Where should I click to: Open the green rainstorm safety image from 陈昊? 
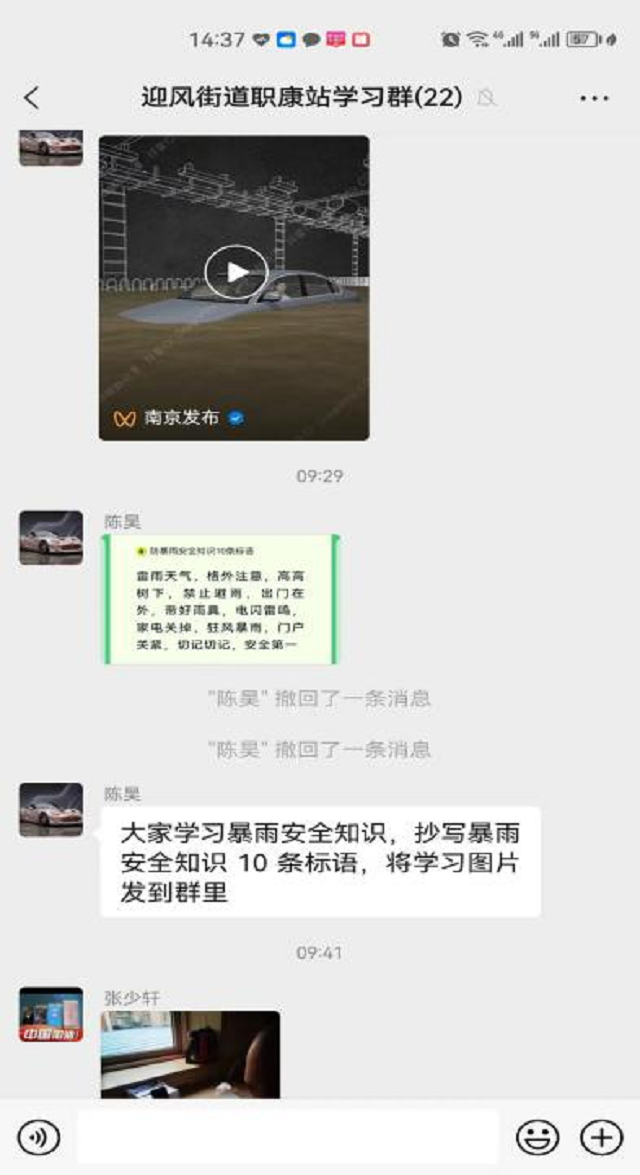click(x=221, y=599)
